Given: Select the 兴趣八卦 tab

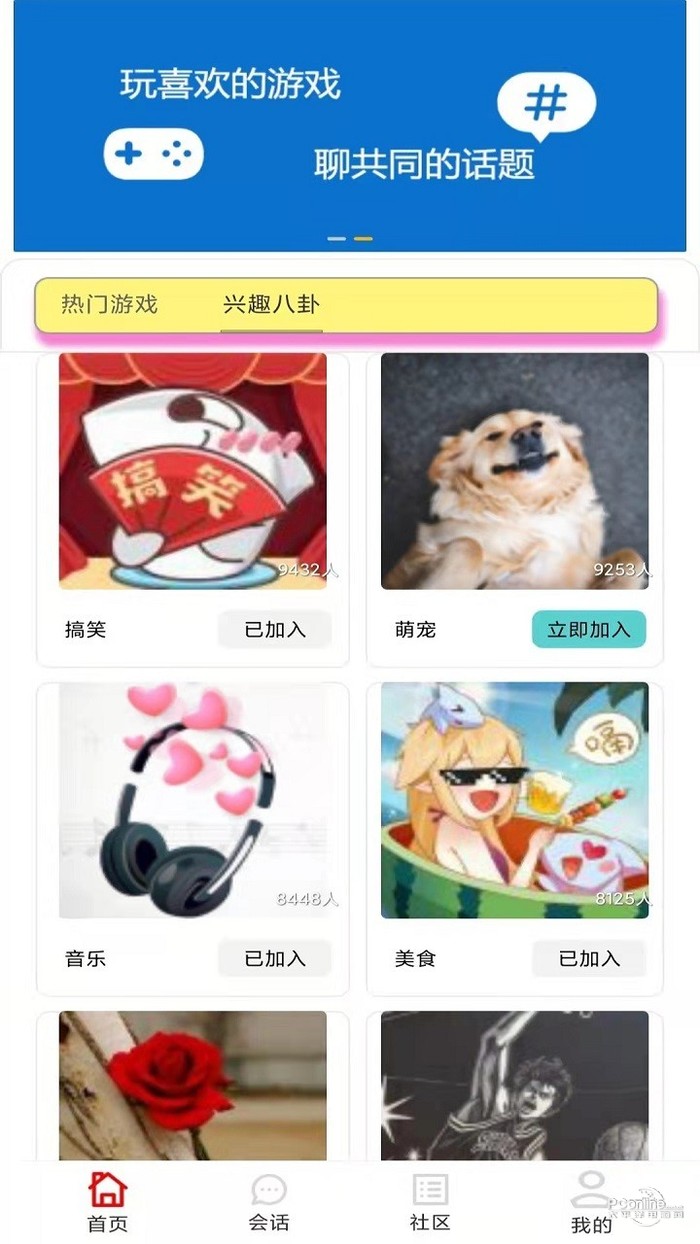Looking at the screenshot, I should (x=271, y=304).
